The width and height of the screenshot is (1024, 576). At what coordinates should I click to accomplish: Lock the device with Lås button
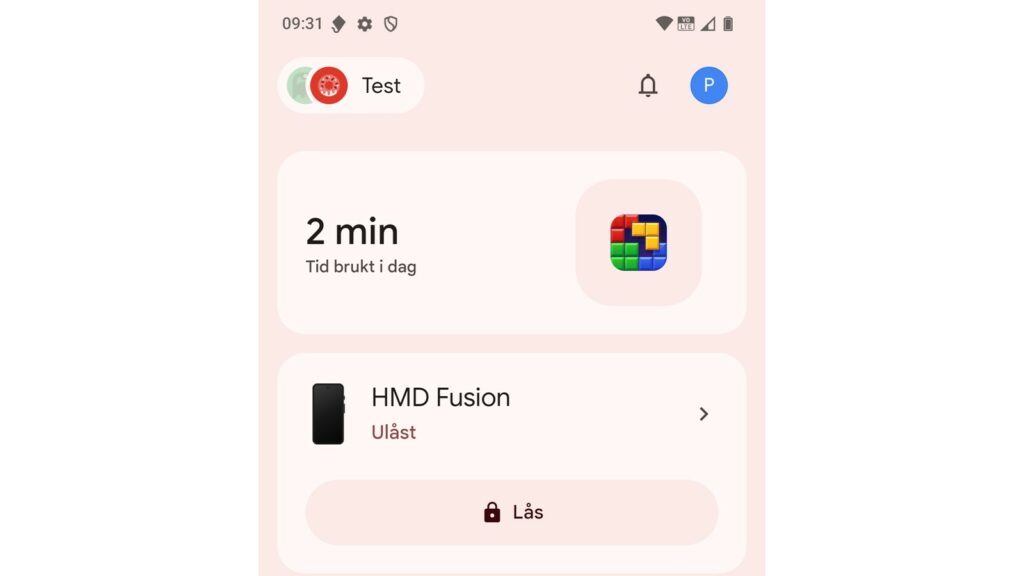(x=511, y=512)
